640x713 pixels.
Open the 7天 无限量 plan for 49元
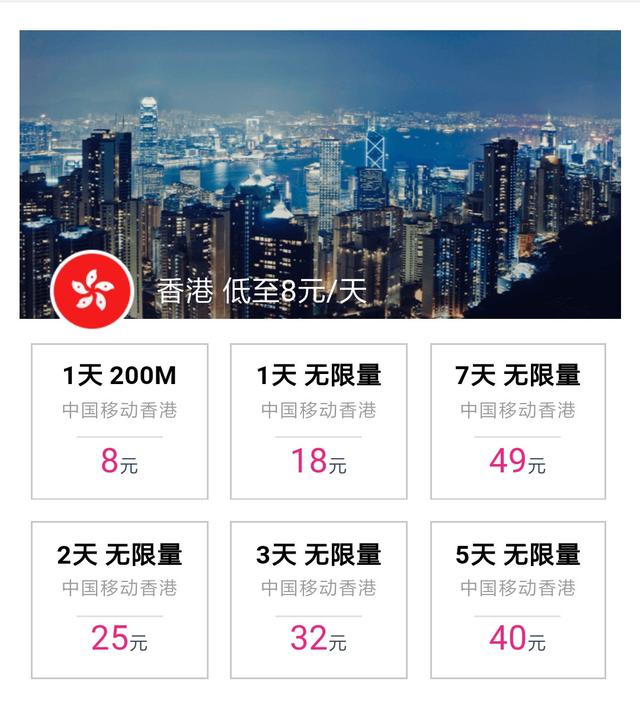click(518, 421)
